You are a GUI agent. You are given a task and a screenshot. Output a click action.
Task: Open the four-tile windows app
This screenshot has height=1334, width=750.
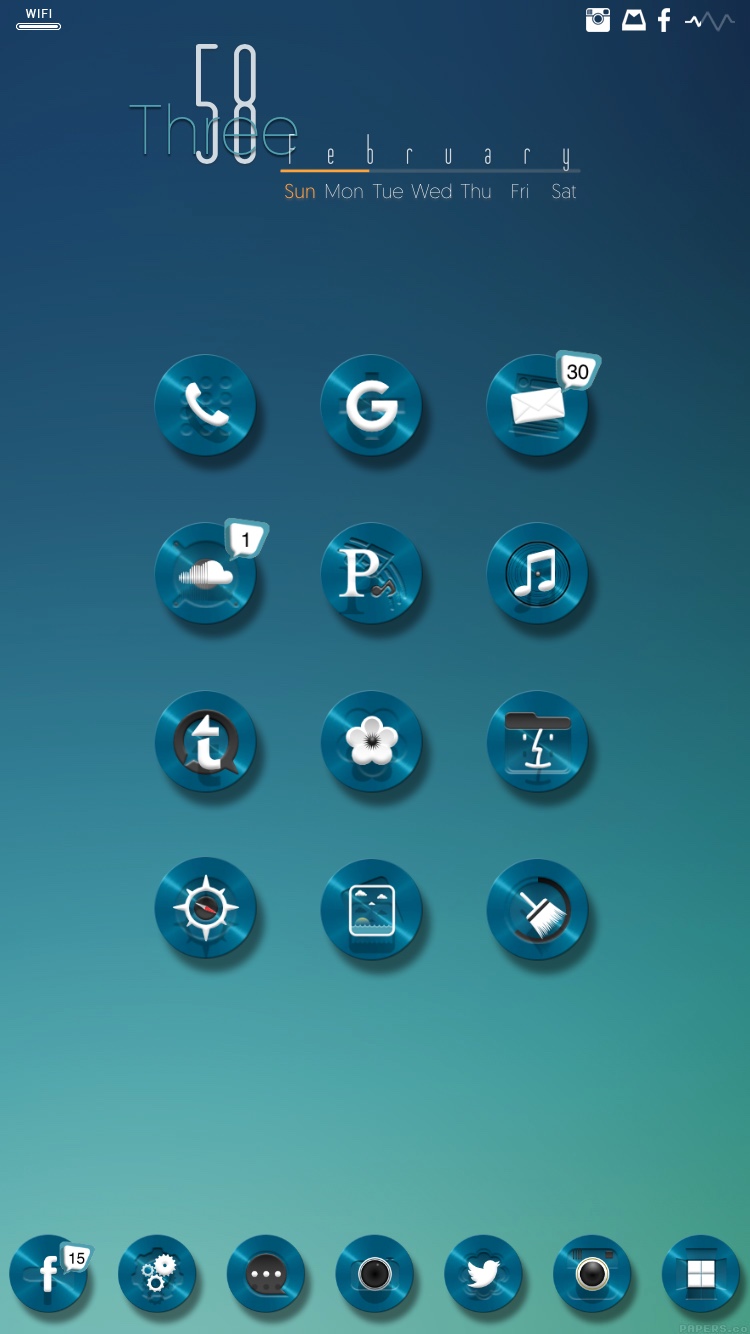(x=701, y=1273)
